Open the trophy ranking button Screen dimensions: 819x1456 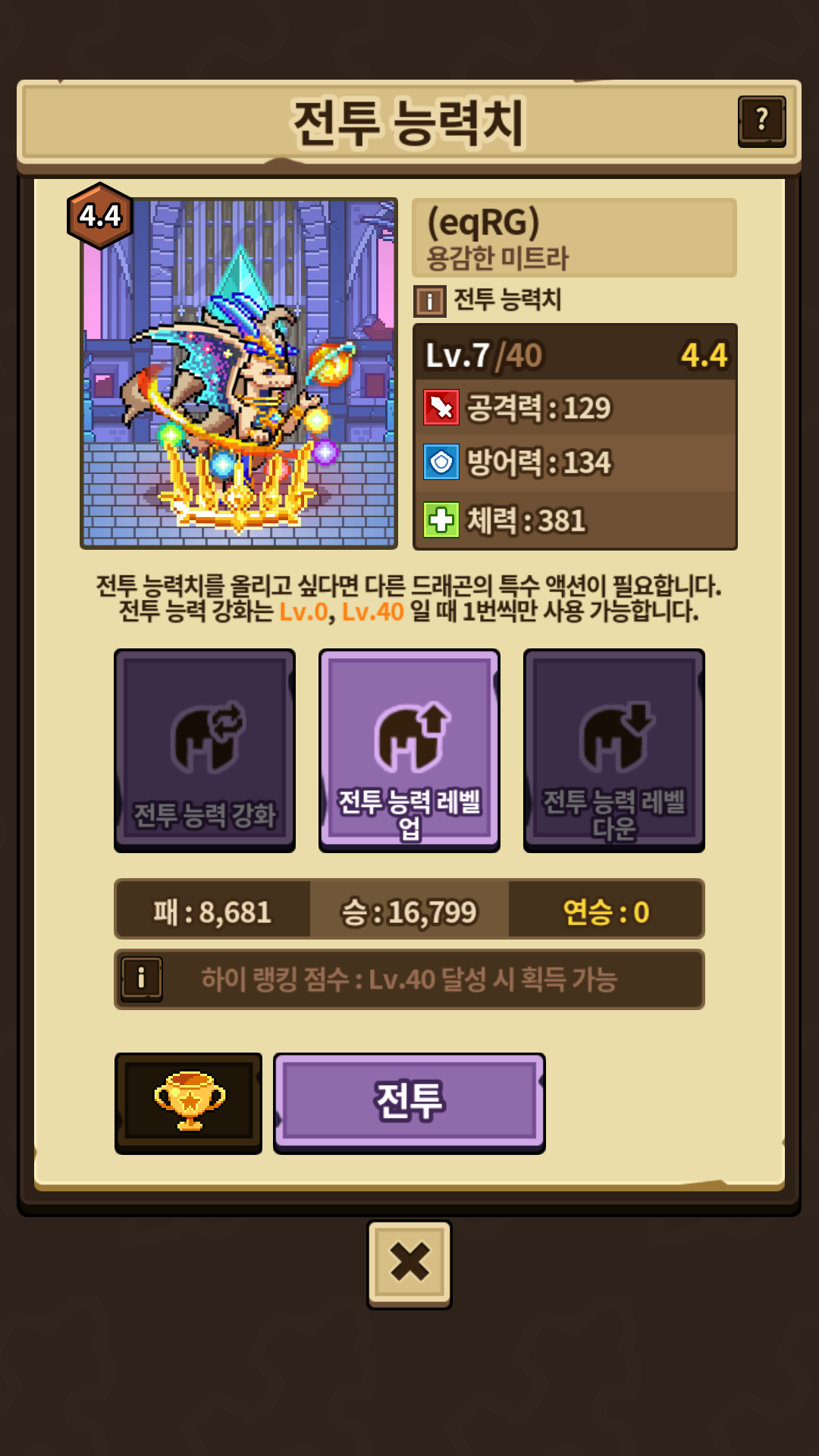[189, 1102]
